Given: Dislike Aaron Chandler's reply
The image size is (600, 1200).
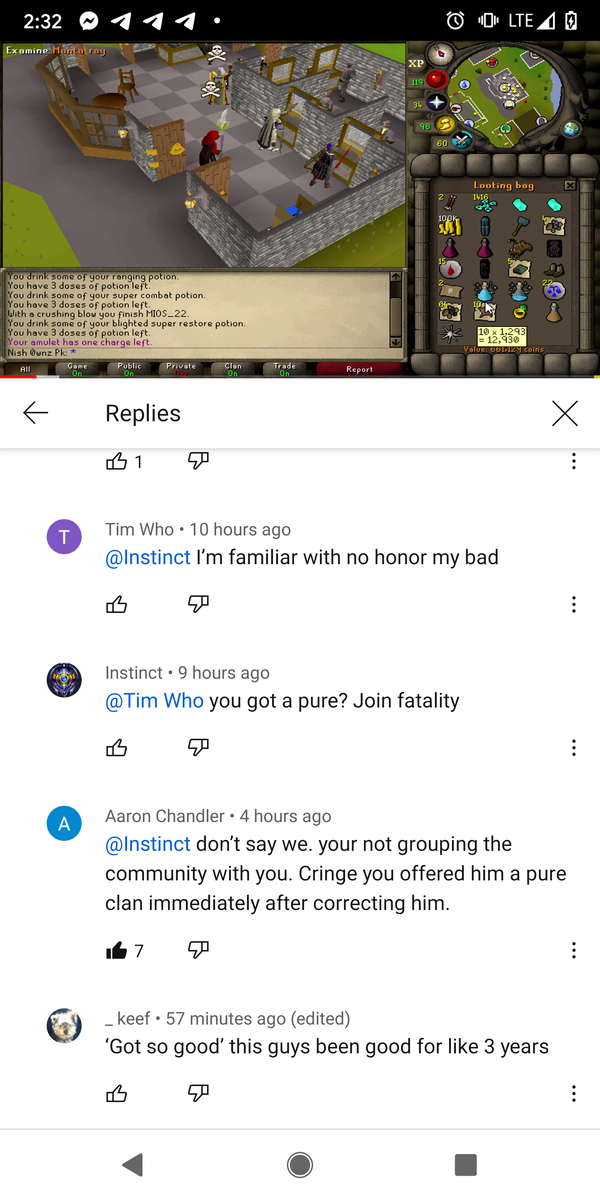Looking at the screenshot, I should (198, 950).
